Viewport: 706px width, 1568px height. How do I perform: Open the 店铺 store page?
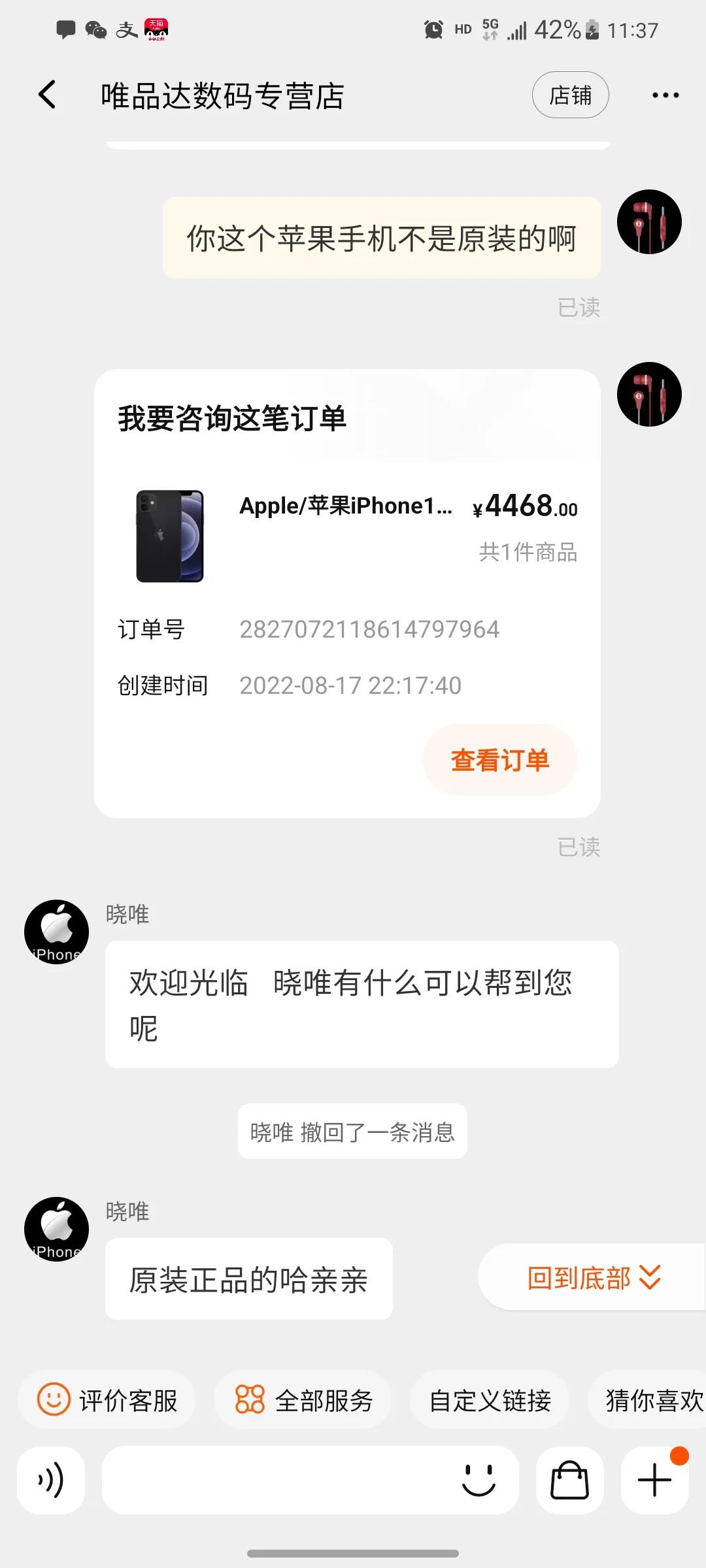click(570, 95)
